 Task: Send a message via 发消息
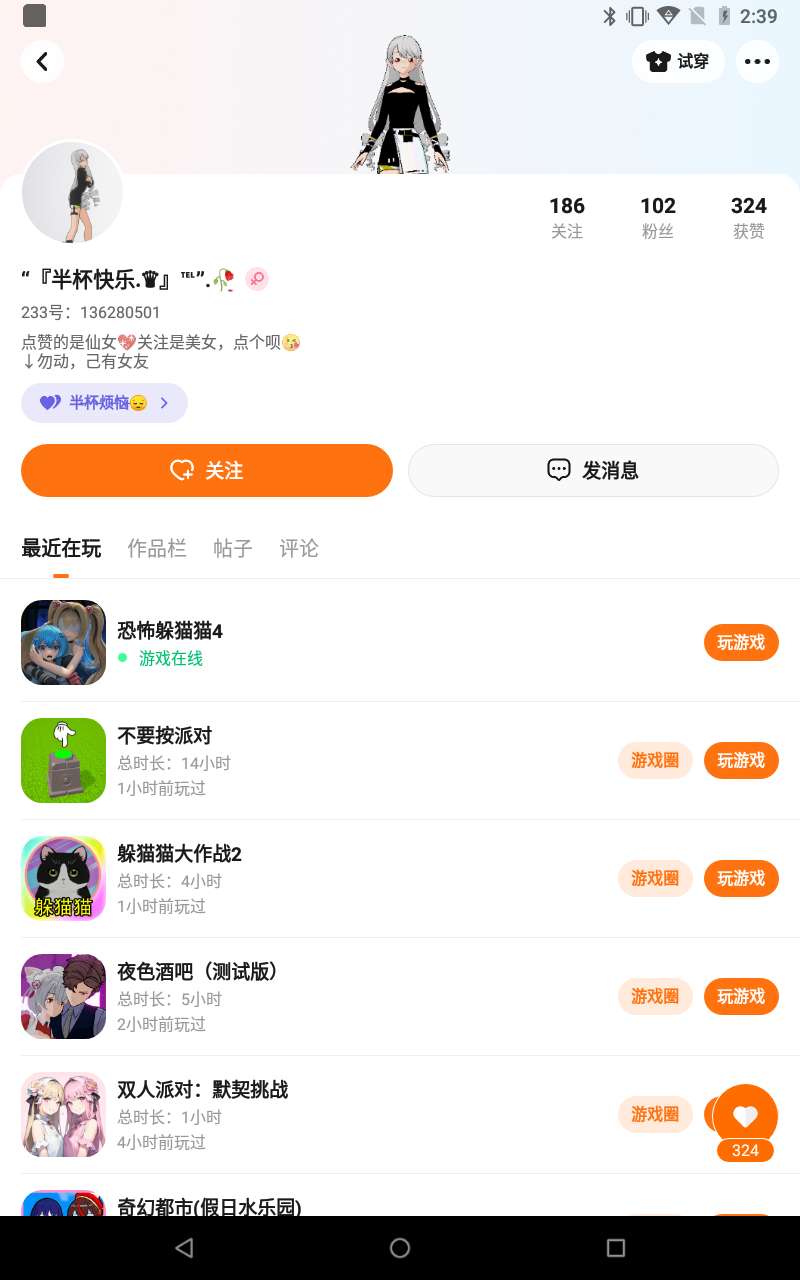pos(593,470)
